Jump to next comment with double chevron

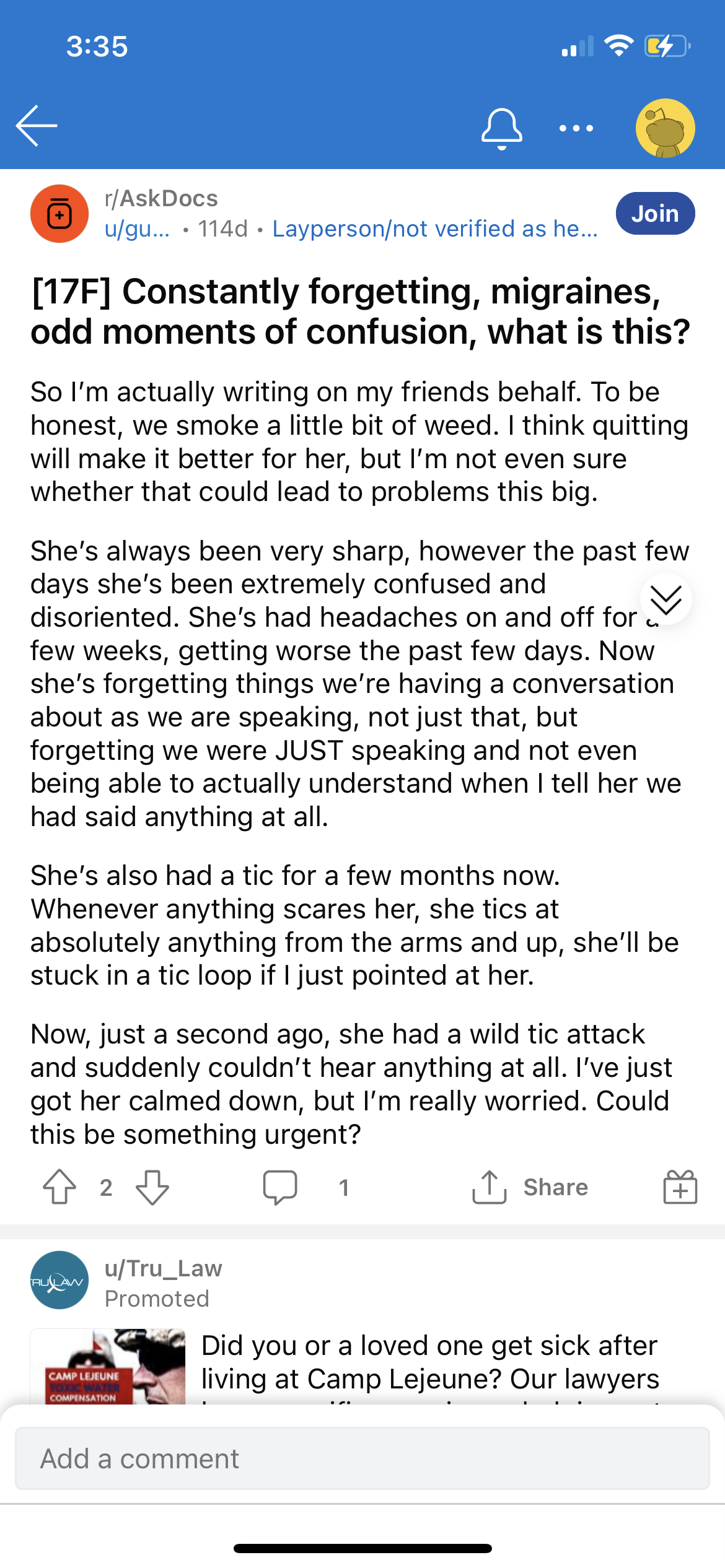666,599
